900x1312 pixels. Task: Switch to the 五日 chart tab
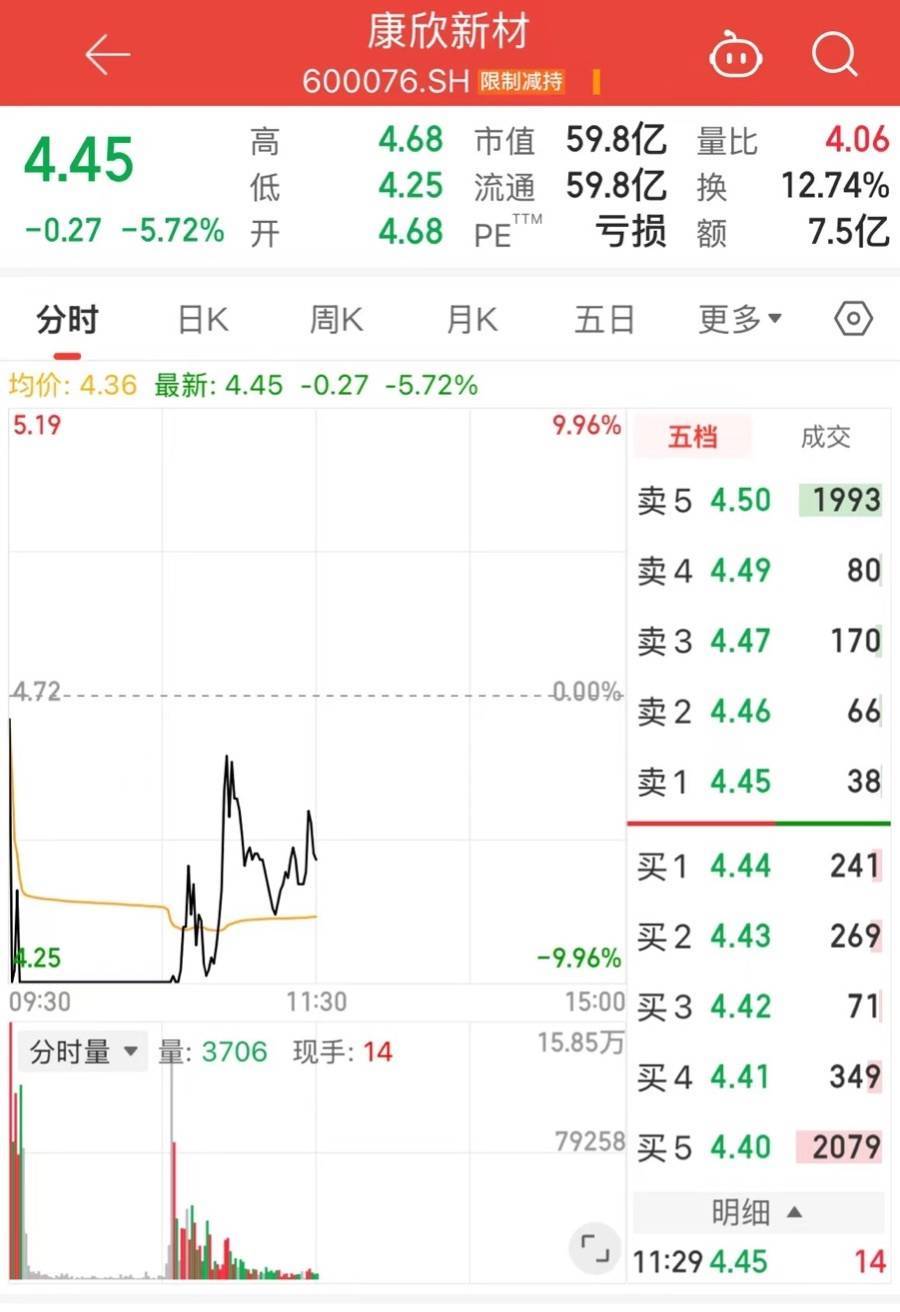pos(605,320)
